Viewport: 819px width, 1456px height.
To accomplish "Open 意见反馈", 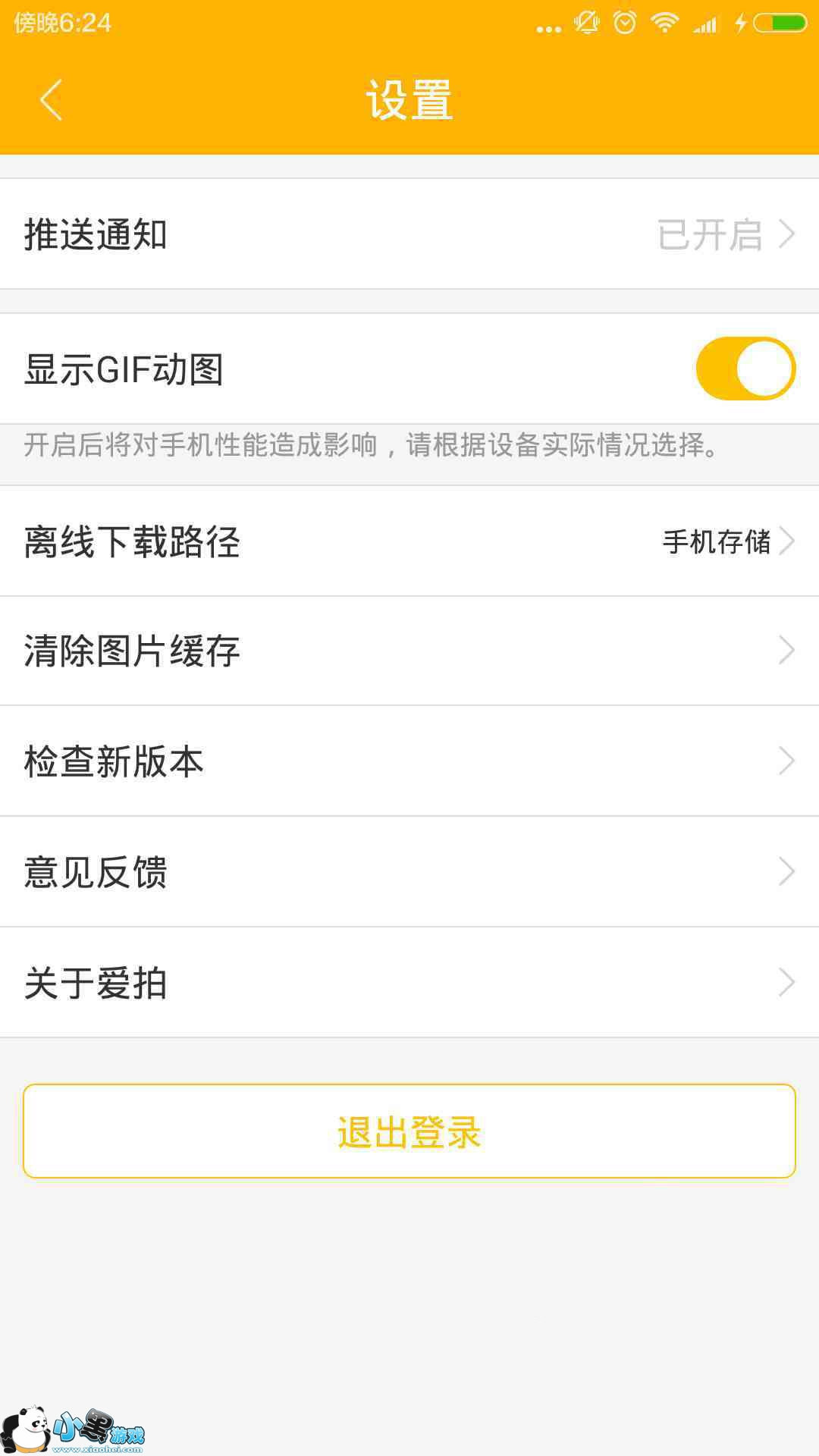I will pos(409,871).
